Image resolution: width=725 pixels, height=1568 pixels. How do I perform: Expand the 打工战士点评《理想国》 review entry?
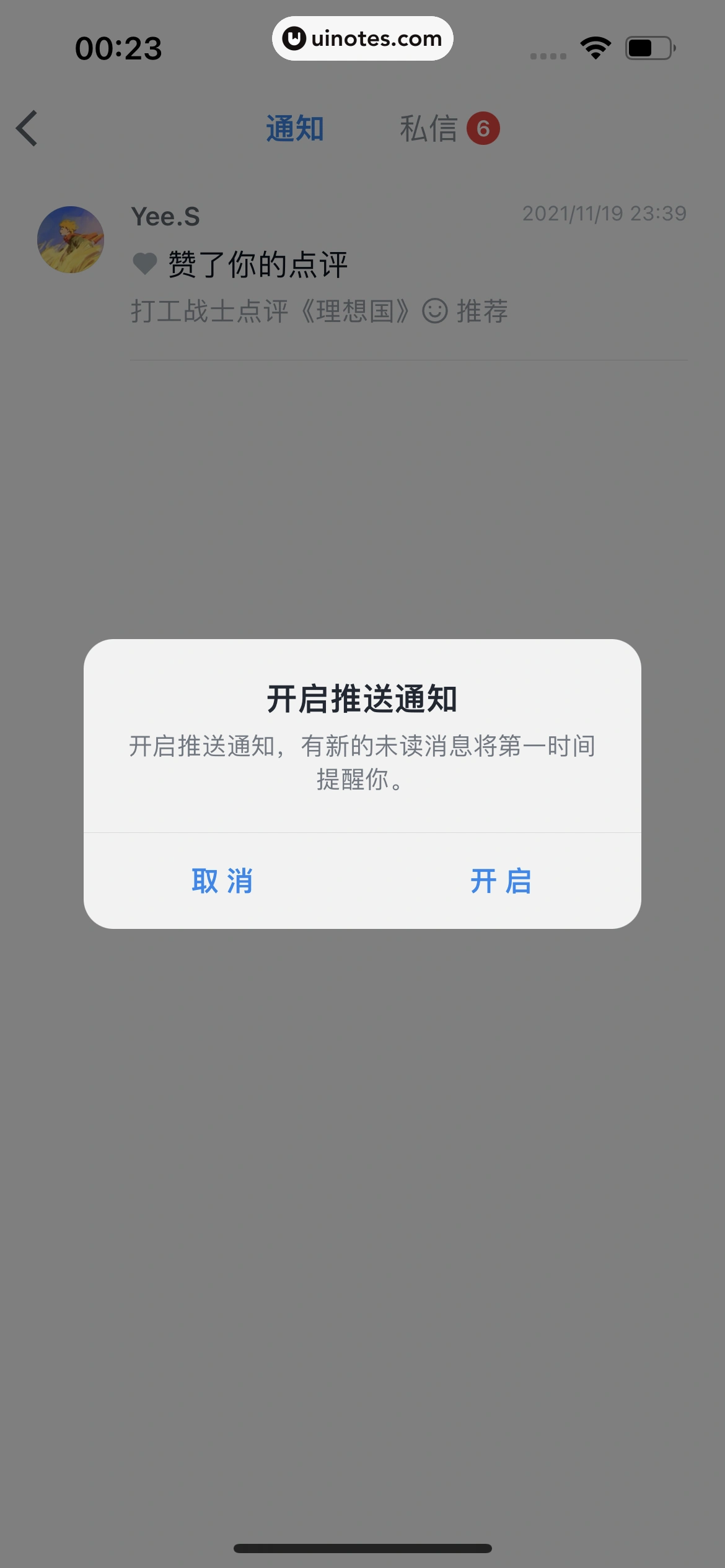pos(320,310)
